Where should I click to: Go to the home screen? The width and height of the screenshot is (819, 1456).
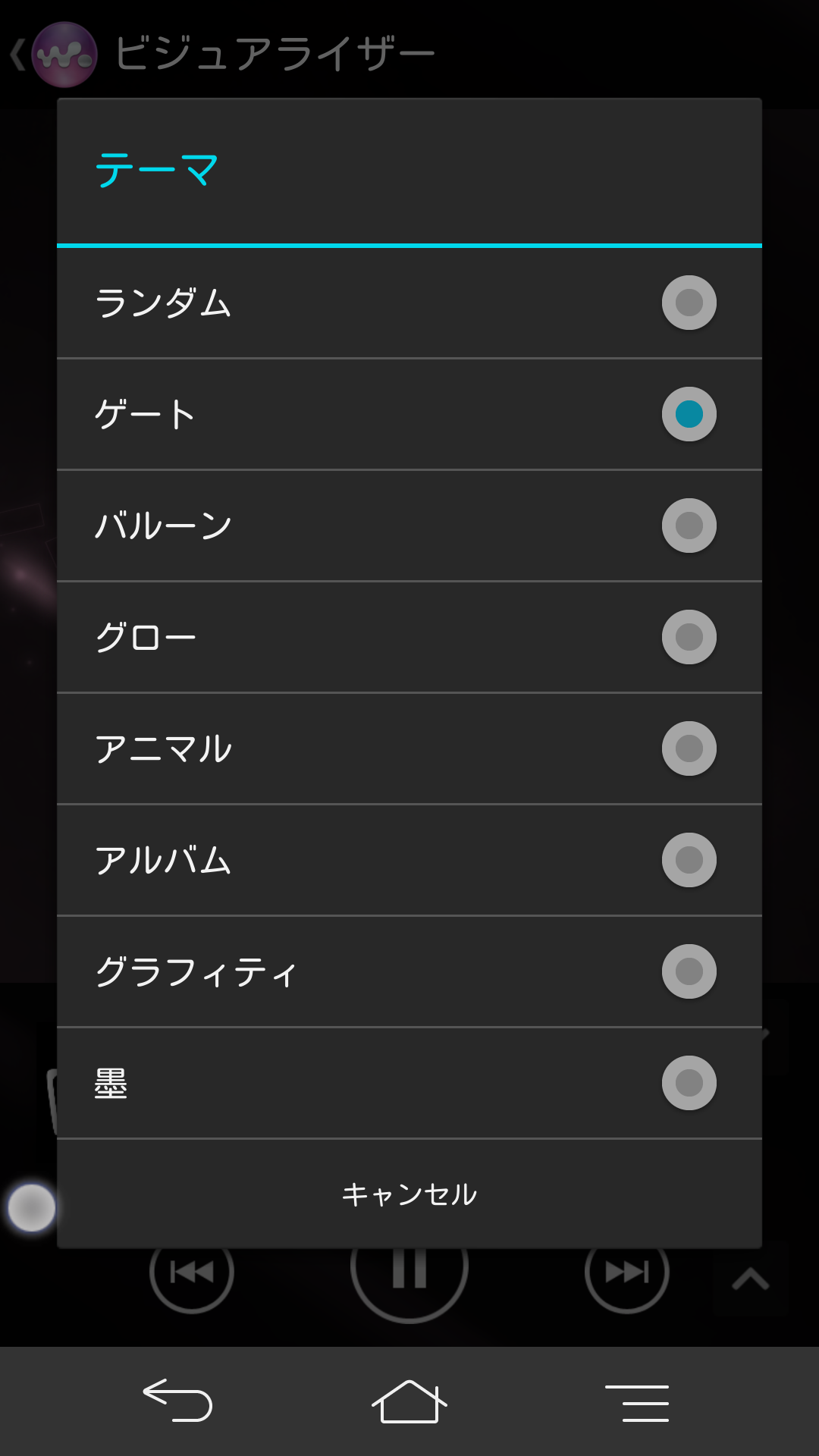[x=409, y=1401]
